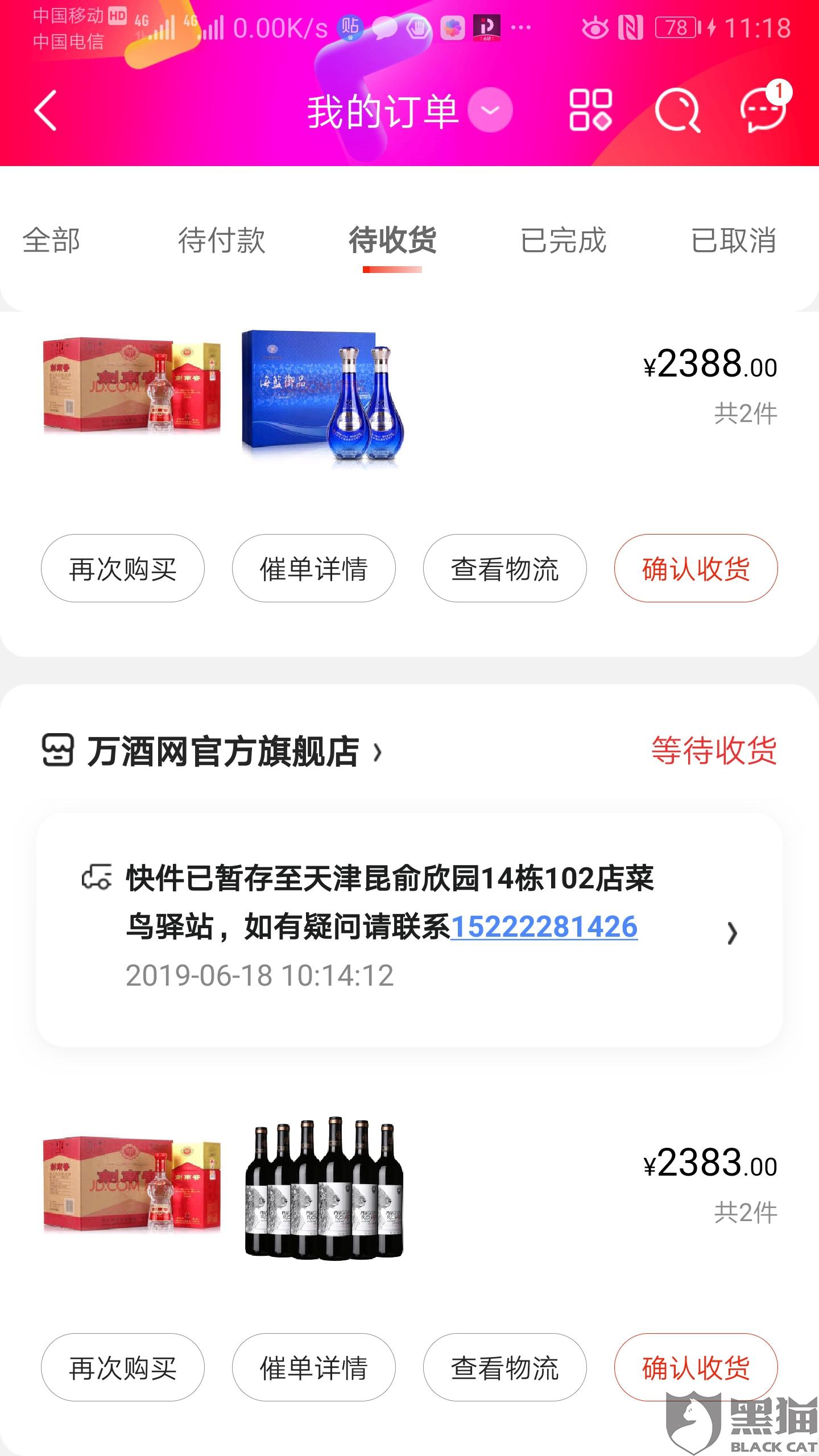Open messages with one unread badge
819x1456 pixels.
point(763,109)
